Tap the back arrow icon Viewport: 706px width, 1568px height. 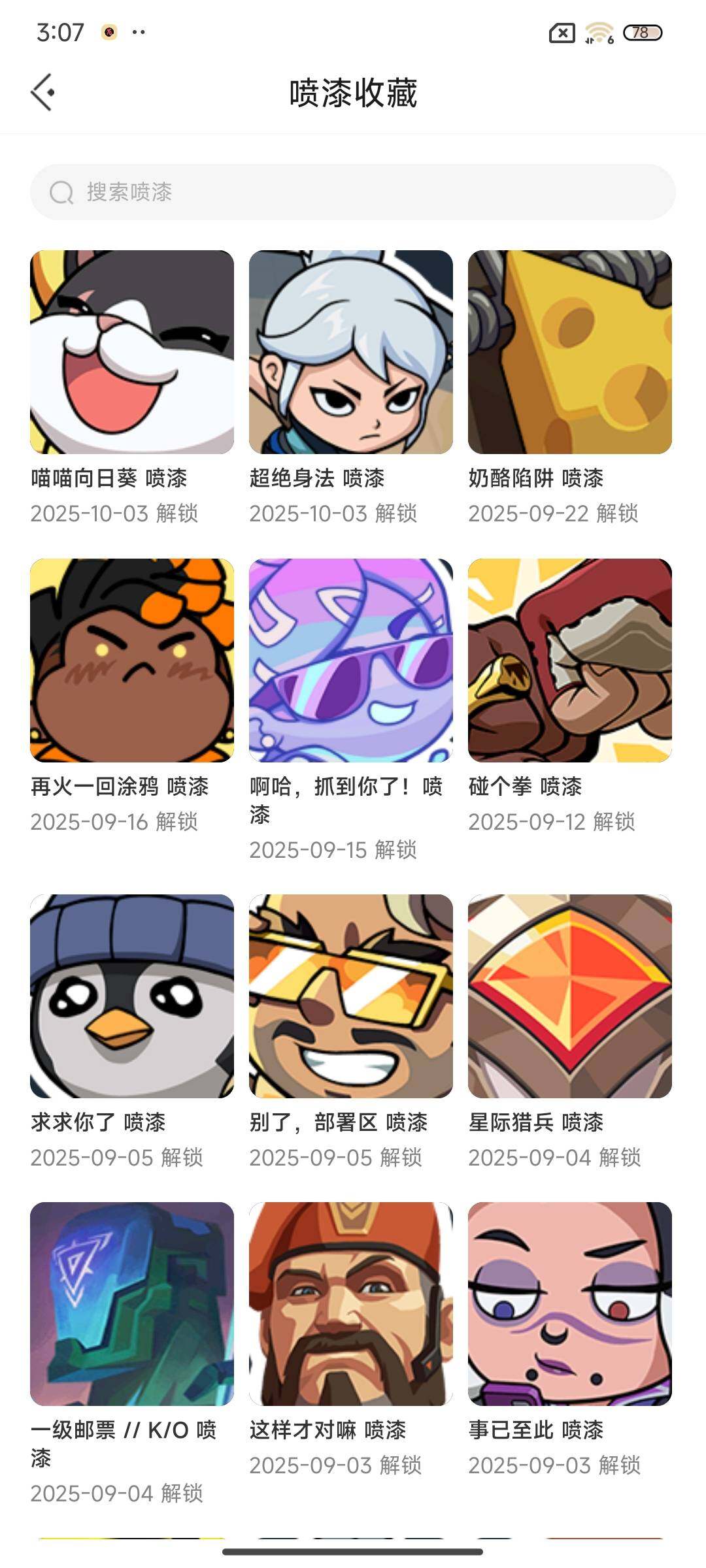coord(42,91)
